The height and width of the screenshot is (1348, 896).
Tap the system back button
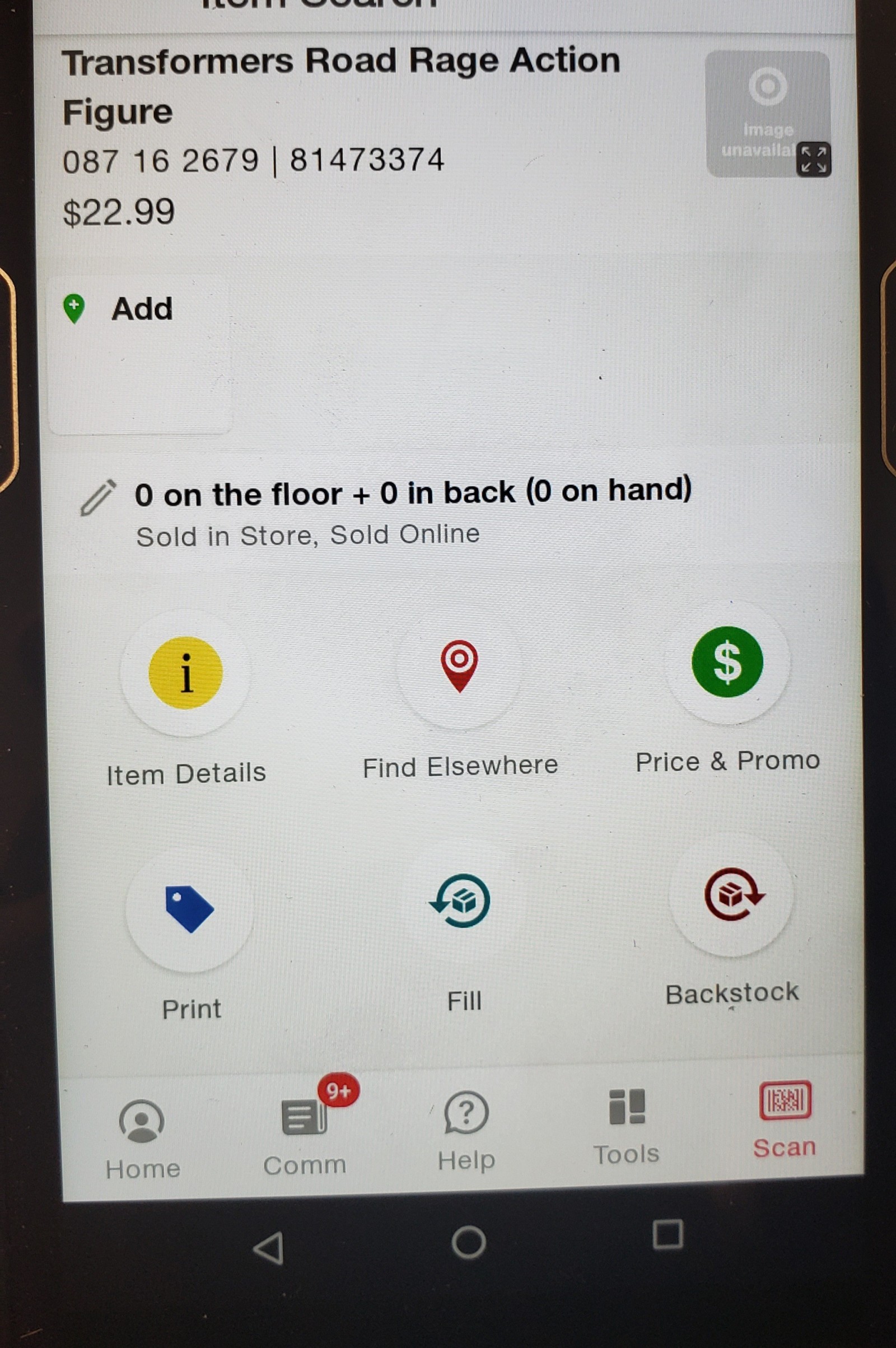tap(269, 1248)
